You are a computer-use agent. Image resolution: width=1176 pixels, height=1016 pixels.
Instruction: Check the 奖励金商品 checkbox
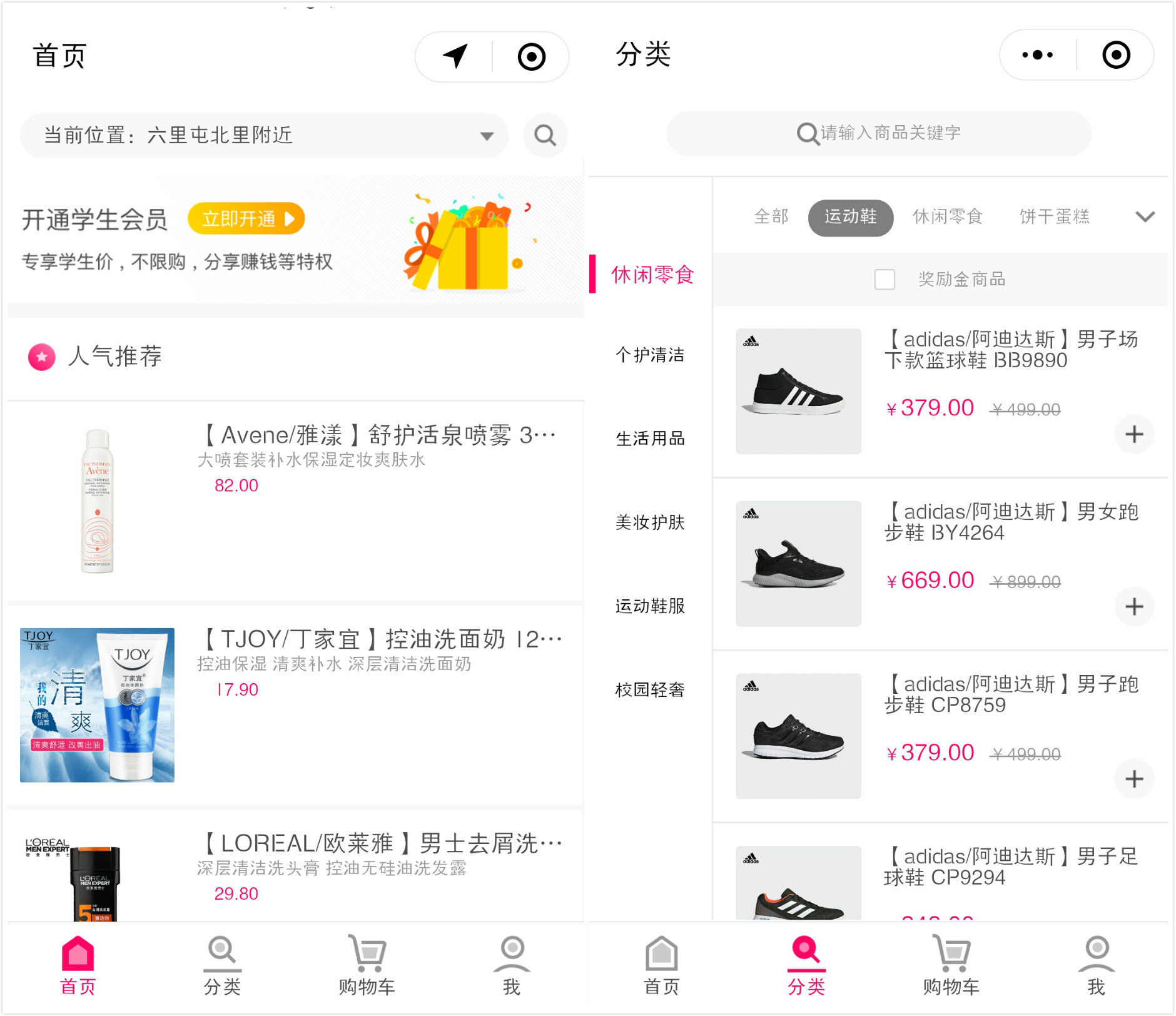[x=884, y=279]
